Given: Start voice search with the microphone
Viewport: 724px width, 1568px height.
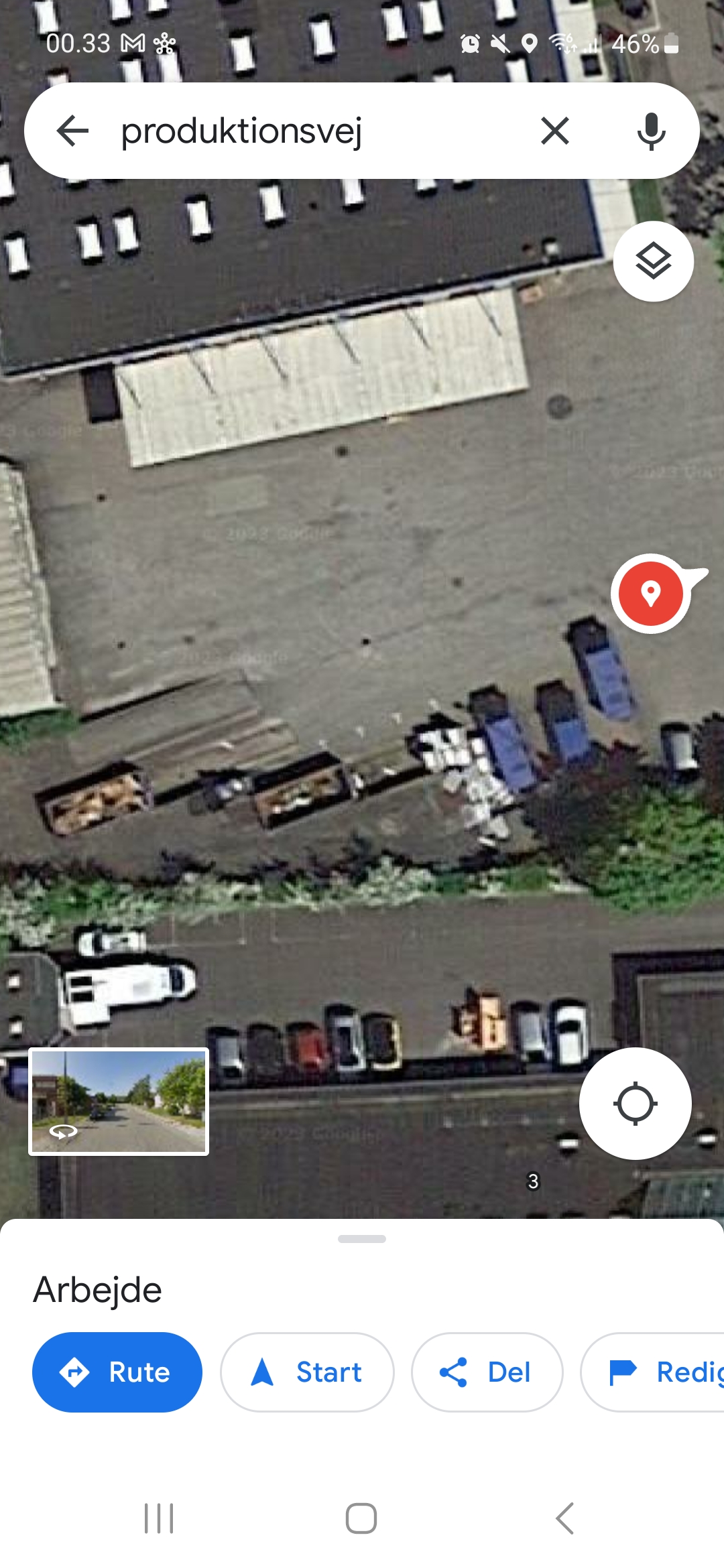Looking at the screenshot, I should click(651, 131).
